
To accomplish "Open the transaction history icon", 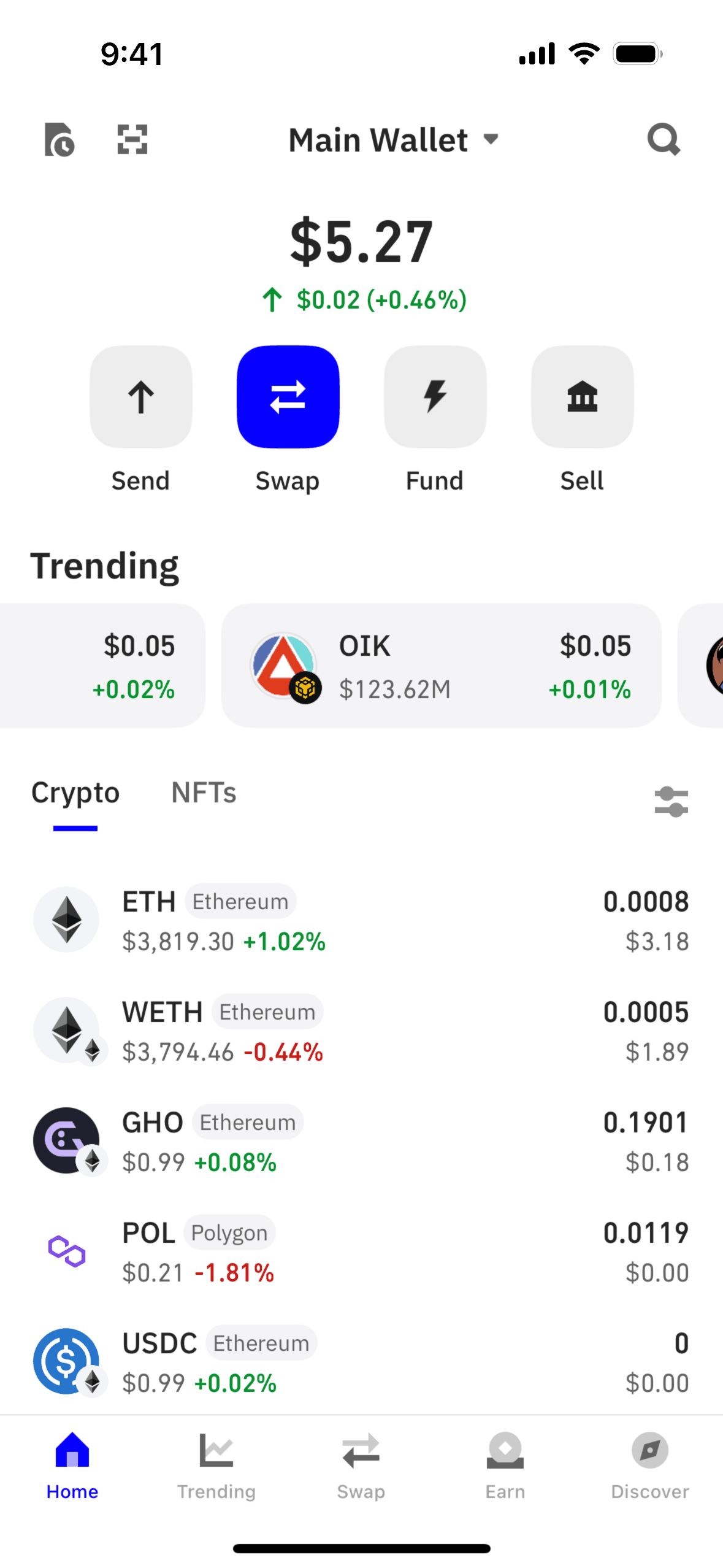I will point(59,140).
